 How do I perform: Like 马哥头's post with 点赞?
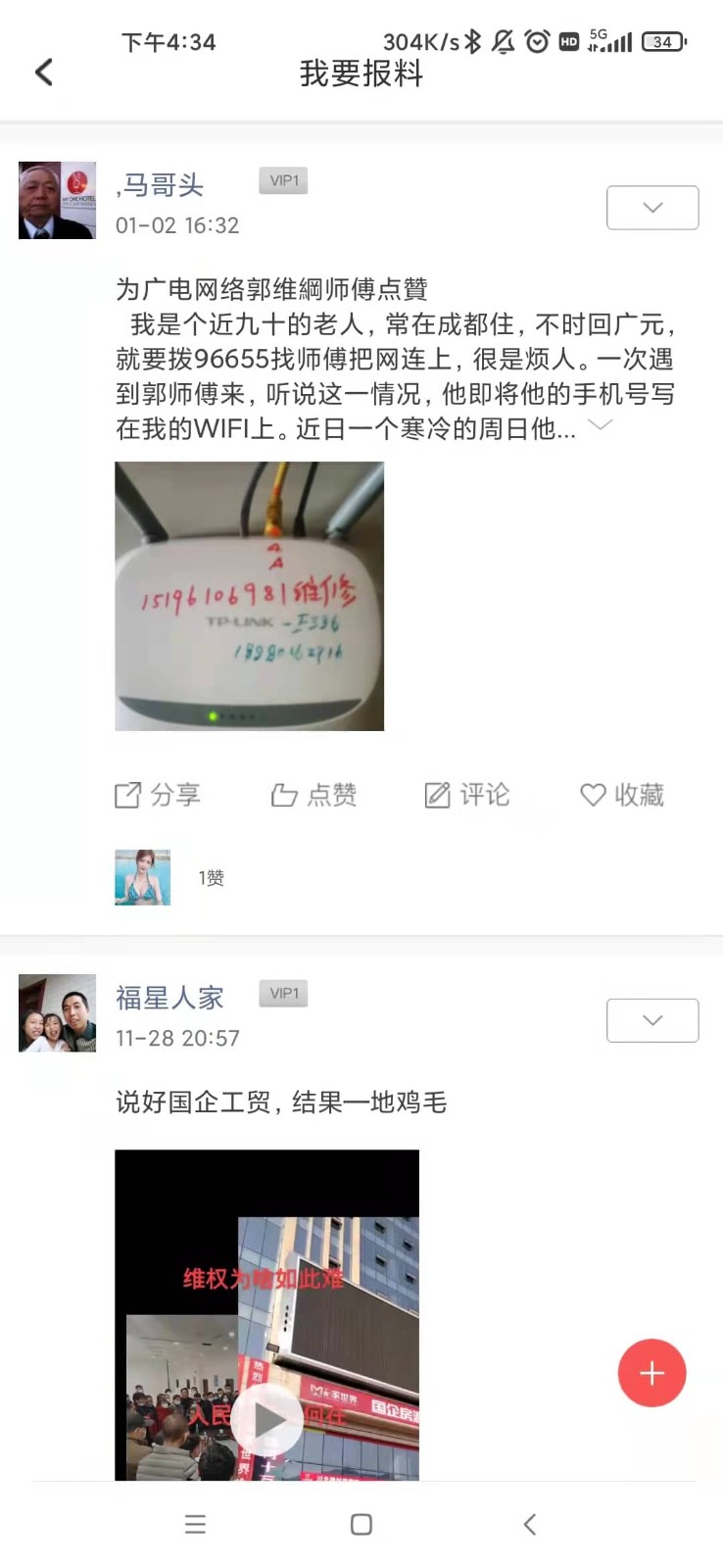313,795
